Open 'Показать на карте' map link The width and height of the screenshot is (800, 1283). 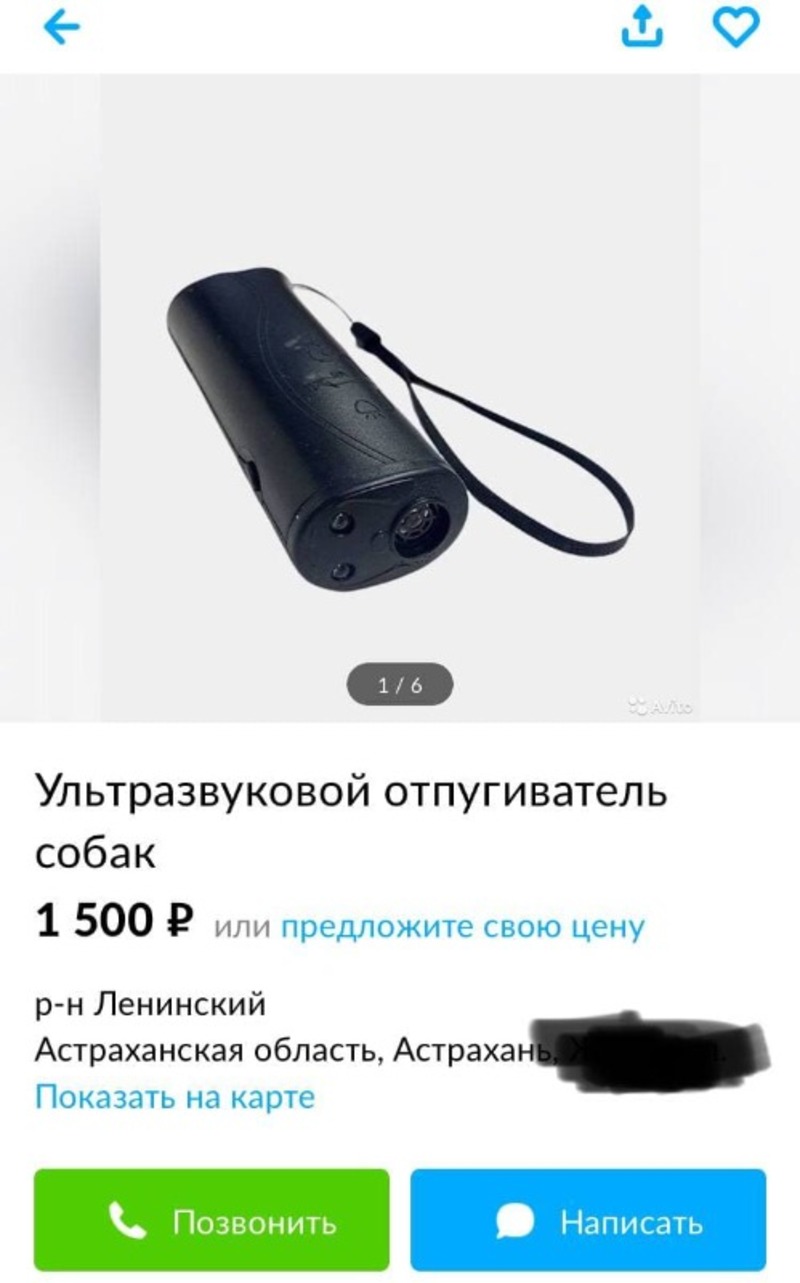point(175,1097)
